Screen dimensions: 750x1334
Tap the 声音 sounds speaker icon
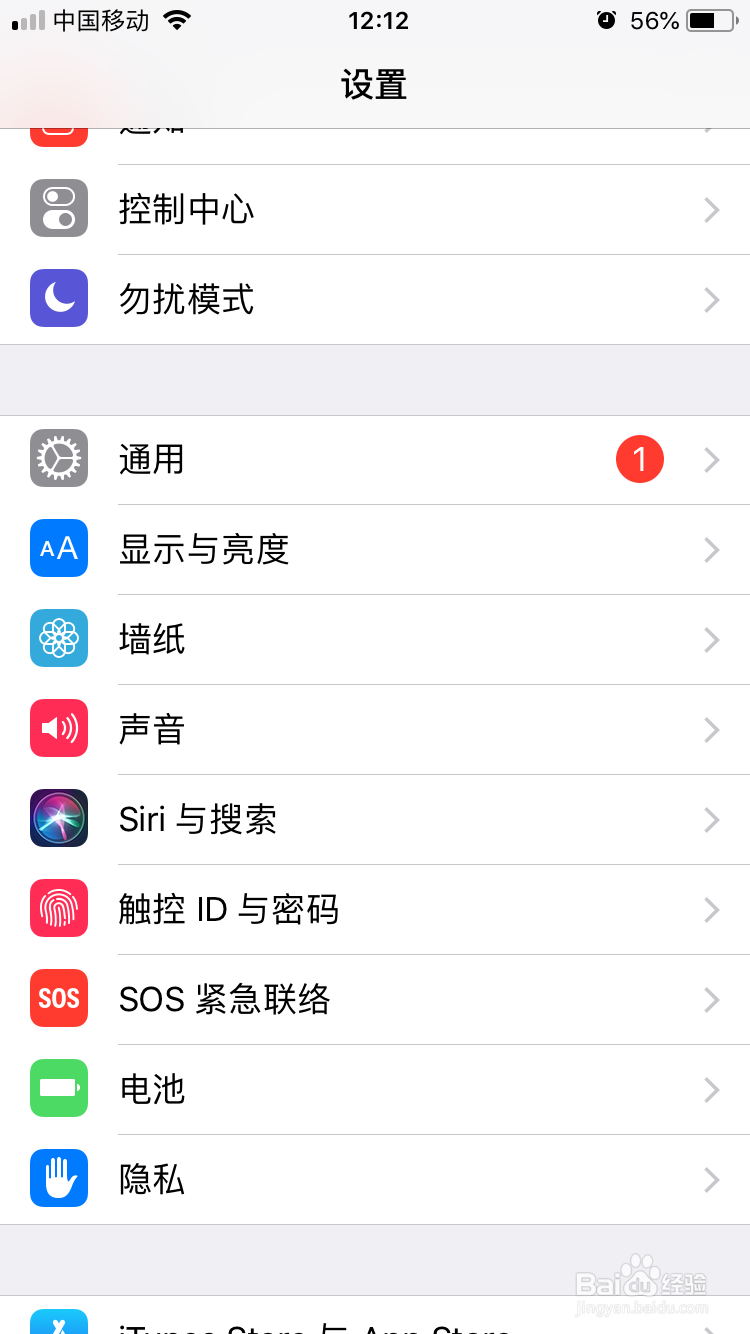pyautogui.click(x=58, y=728)
